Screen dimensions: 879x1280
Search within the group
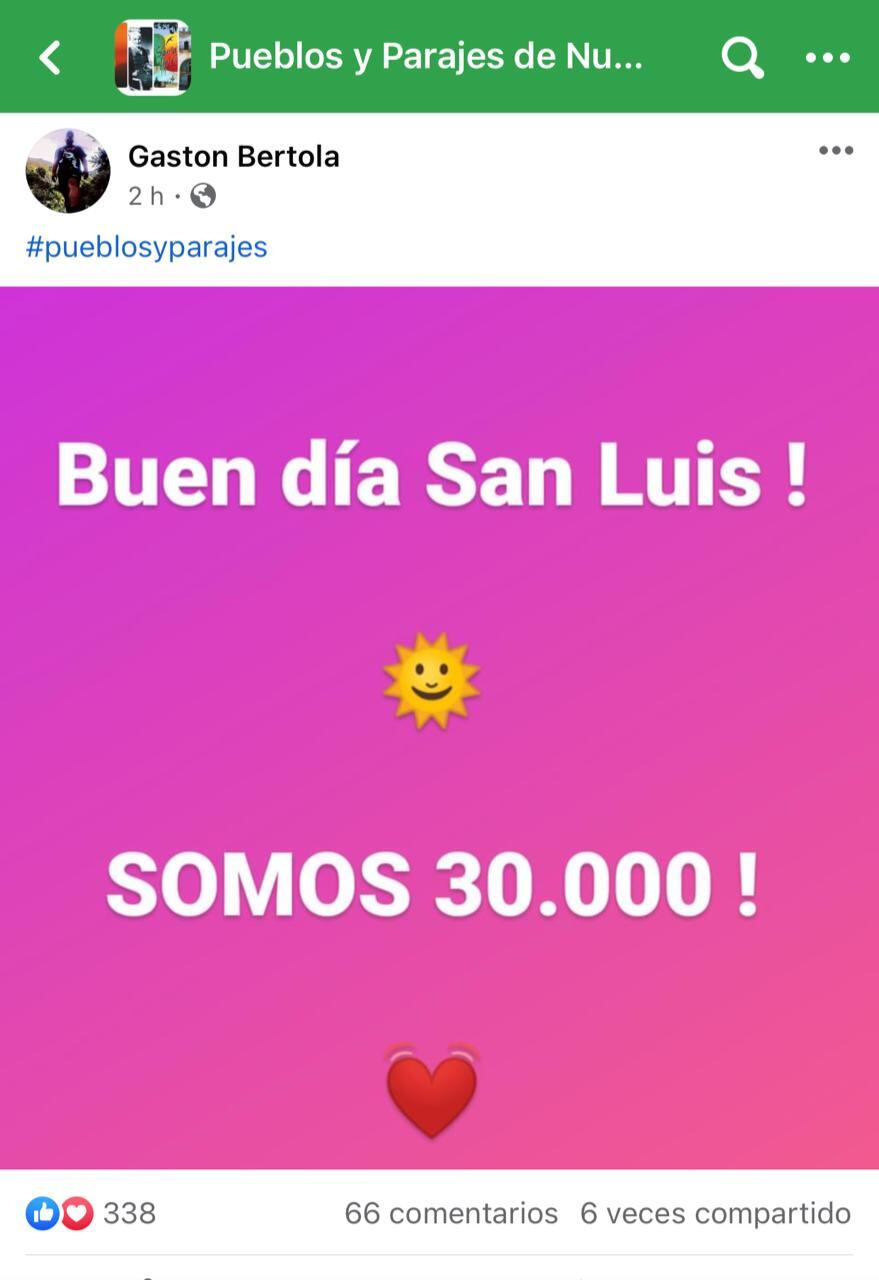point(741,58)
